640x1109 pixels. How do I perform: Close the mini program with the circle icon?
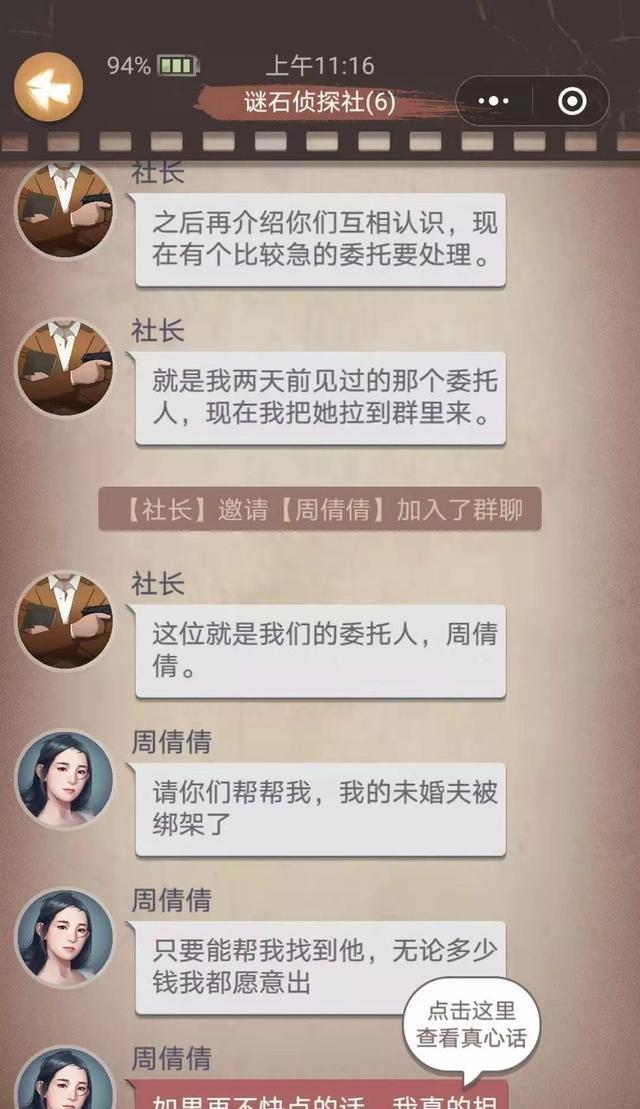pyautogui.click(x=572, y=101)
